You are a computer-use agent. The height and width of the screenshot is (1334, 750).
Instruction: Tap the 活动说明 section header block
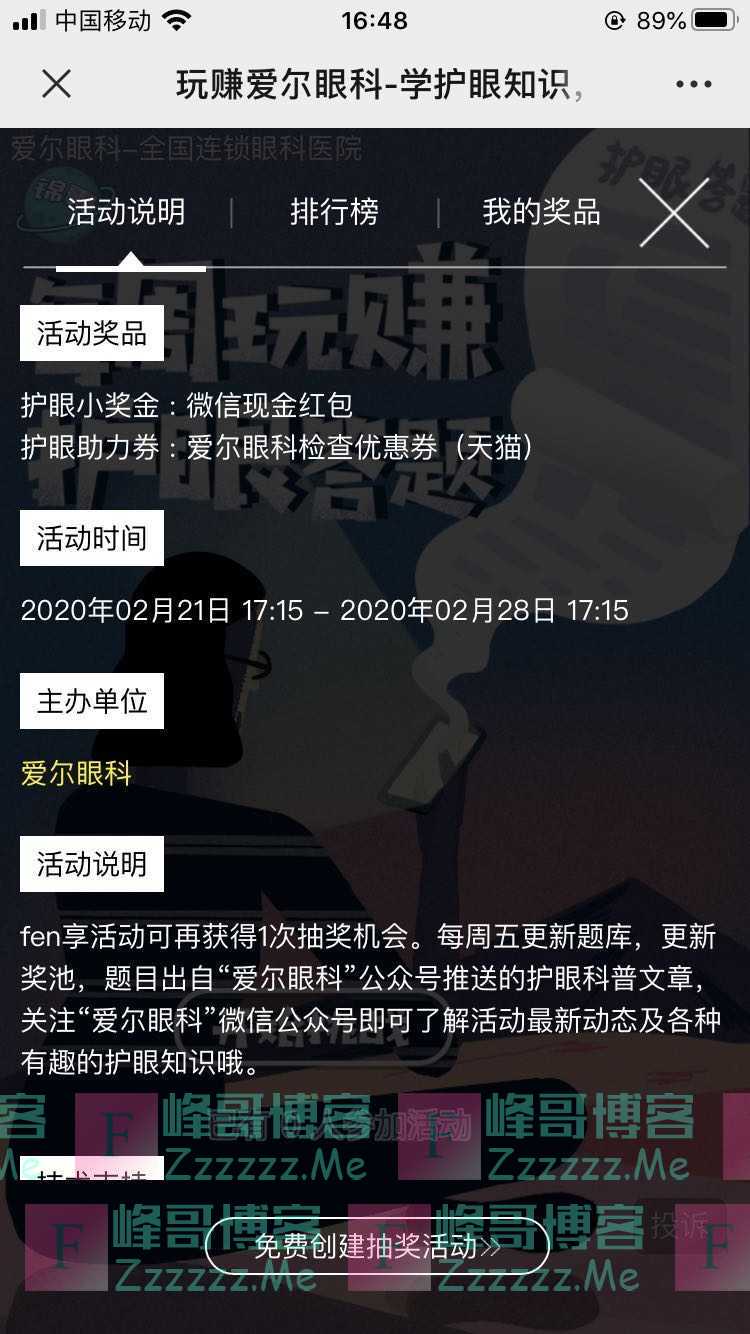click(x=91, y=863)
